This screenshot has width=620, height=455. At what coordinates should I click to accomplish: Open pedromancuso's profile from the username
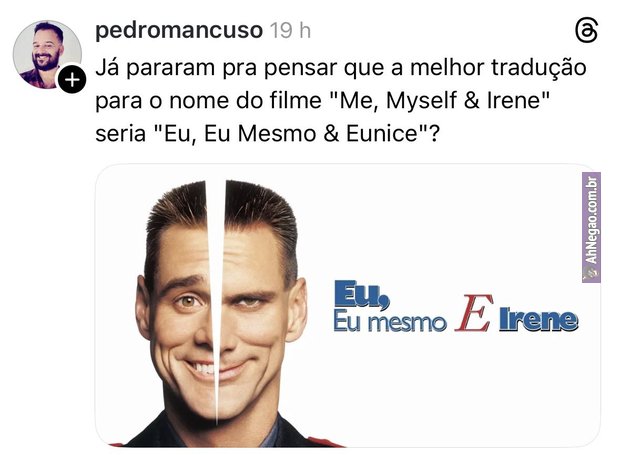click(x=178, y=30)
